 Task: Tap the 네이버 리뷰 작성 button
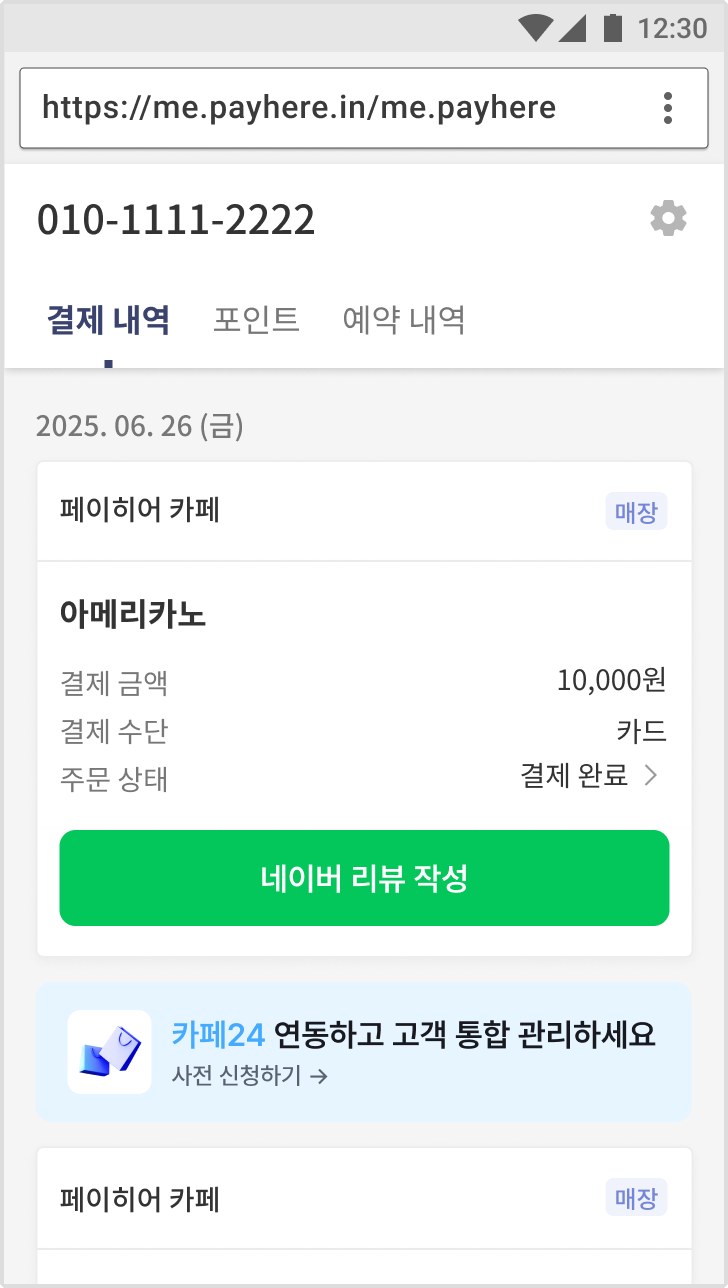coord(364,878)
